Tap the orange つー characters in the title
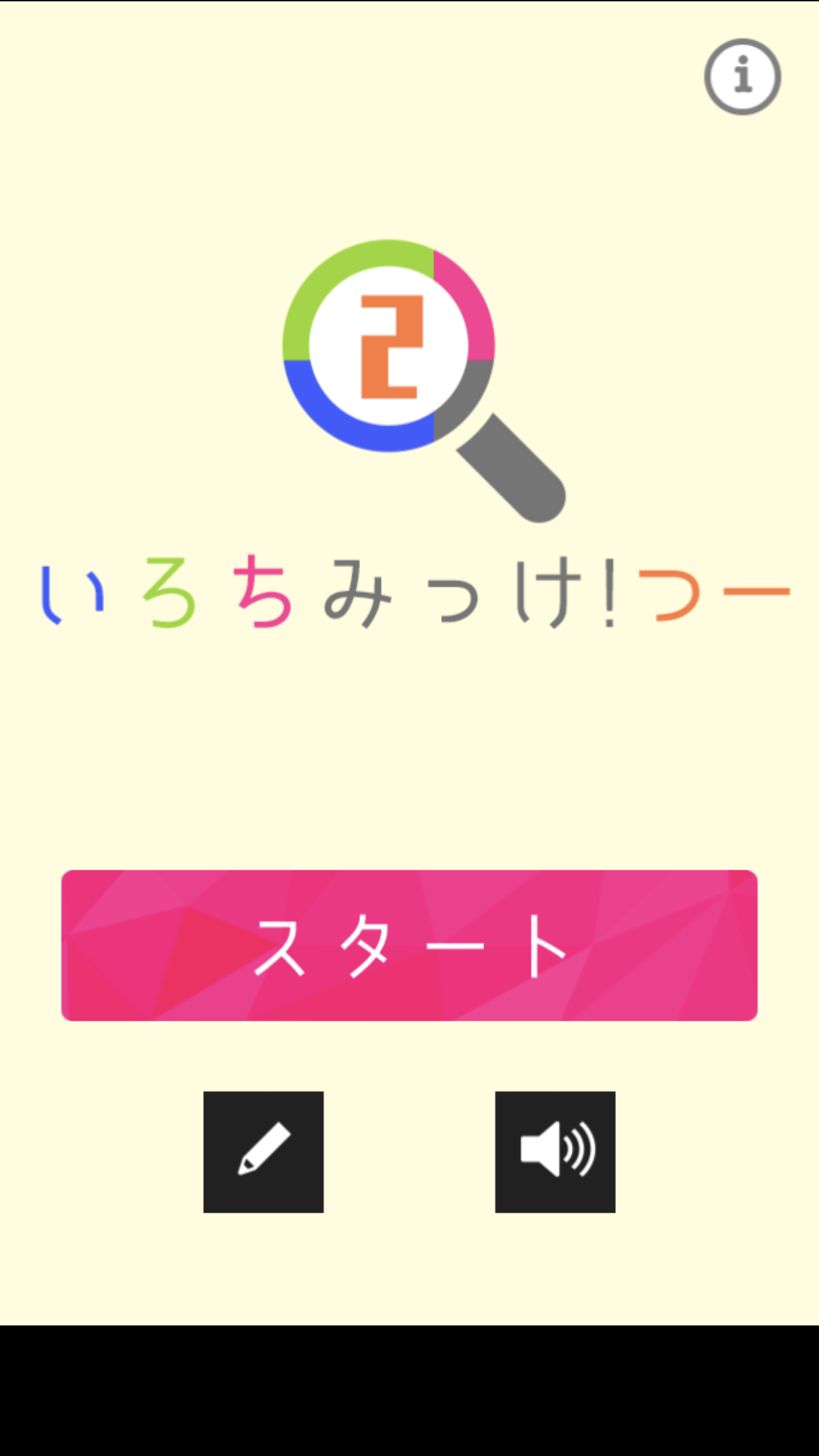This screenshot has height=1456, width=819. 712,593
